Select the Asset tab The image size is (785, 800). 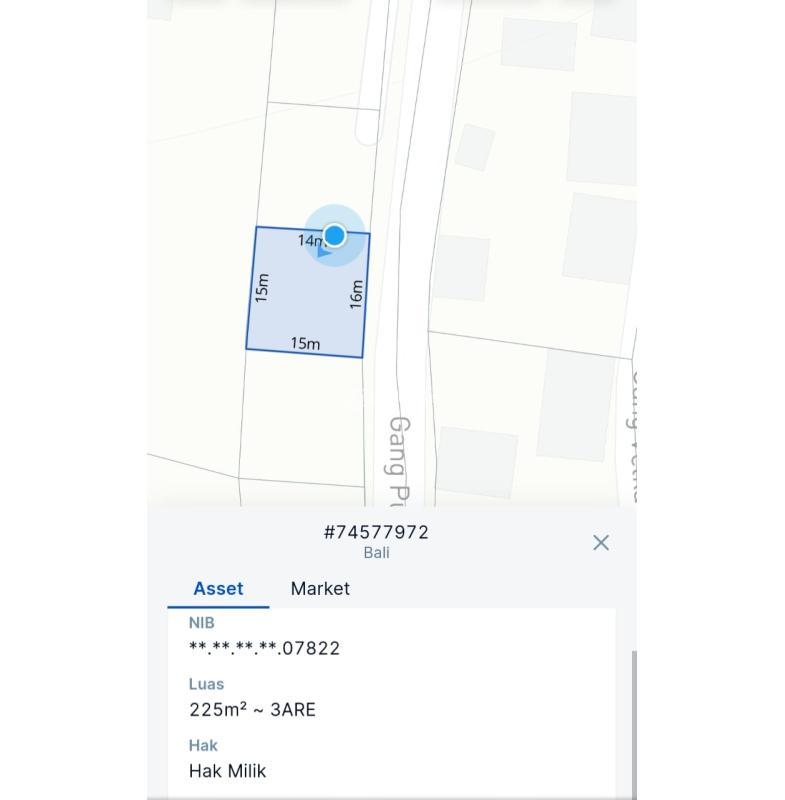tap(218, 588)
